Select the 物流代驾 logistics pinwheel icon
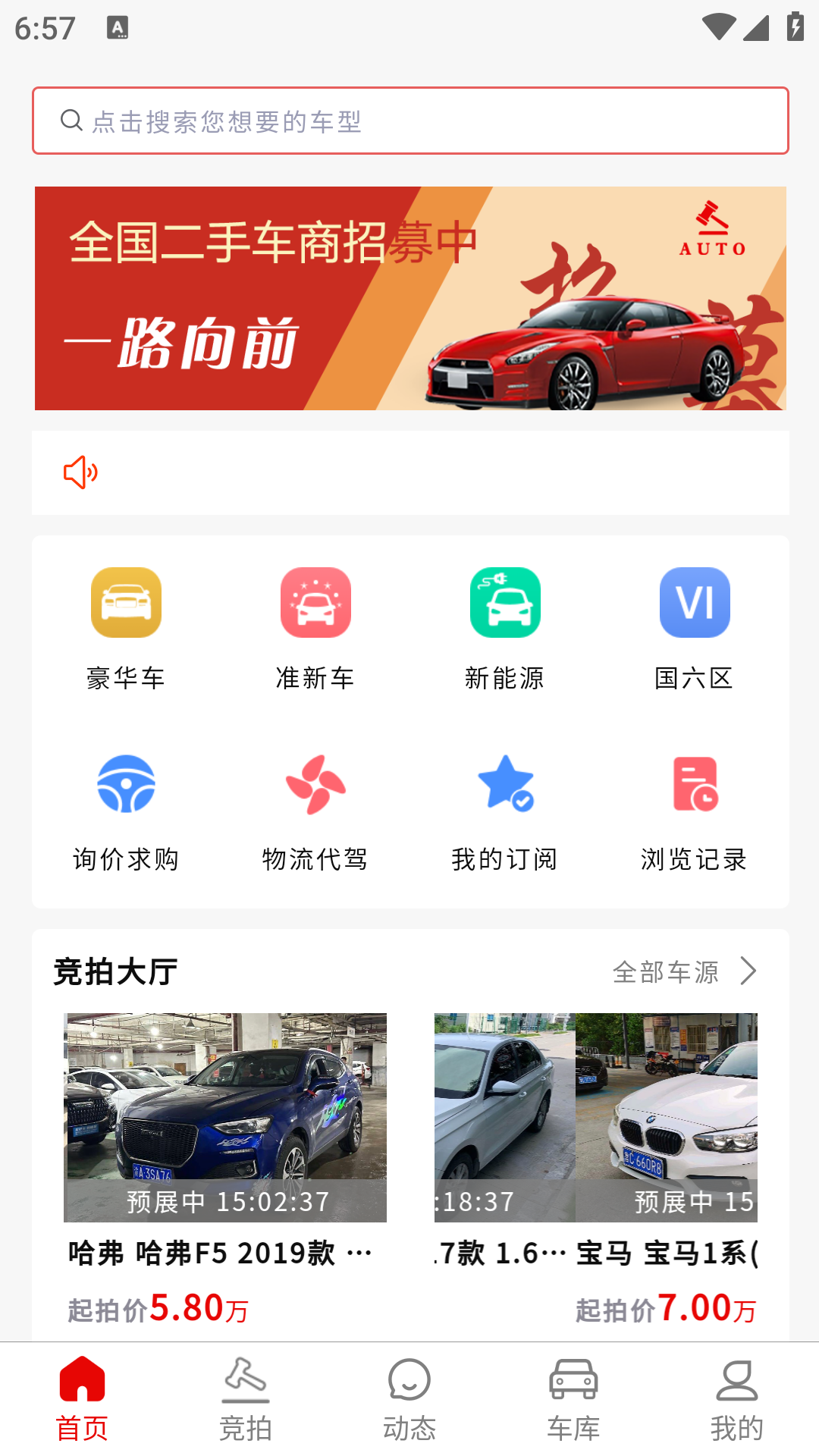The width and height of the screenshot is (819, 1456). (x=315, y=784)
